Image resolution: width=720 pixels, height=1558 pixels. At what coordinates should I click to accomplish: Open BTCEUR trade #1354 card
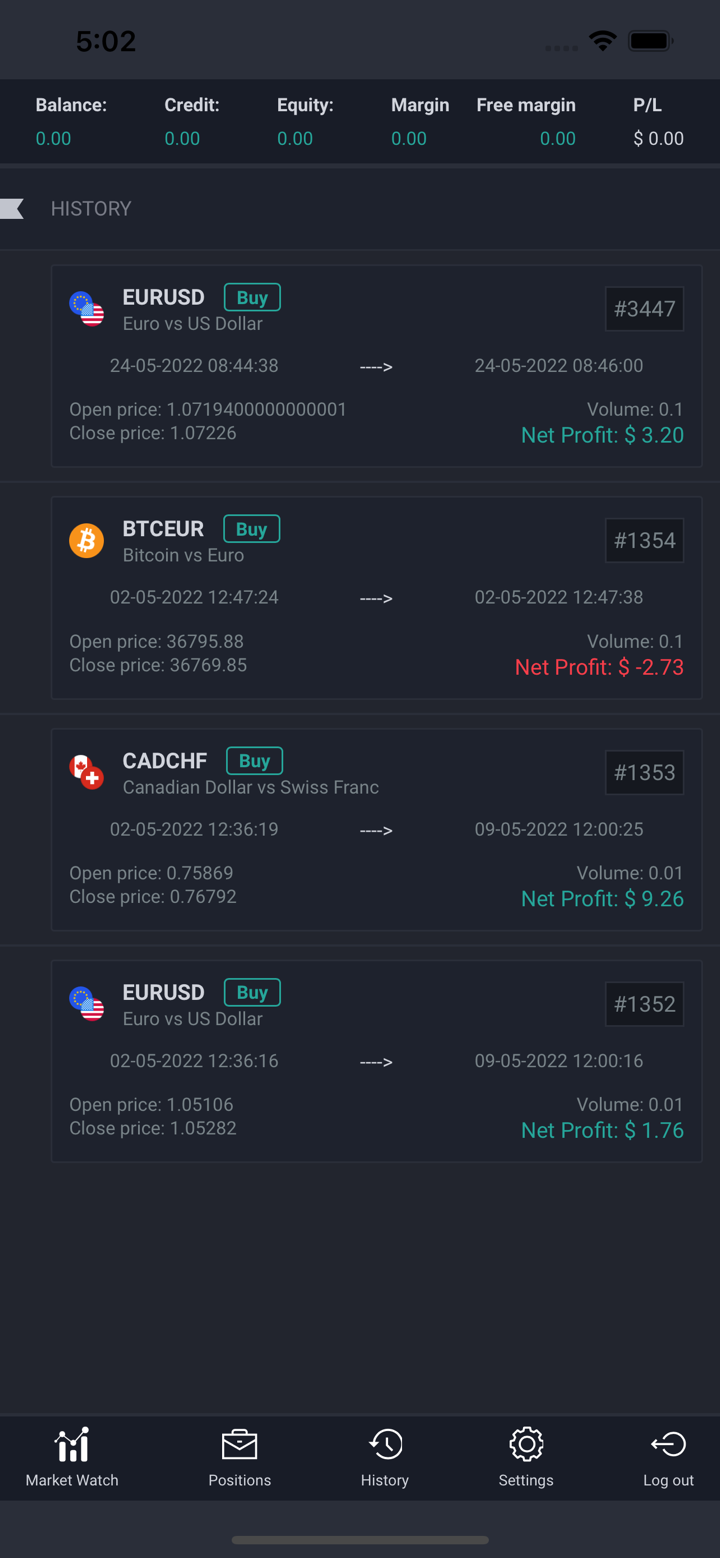pyautogui.click(x=376, y=598)
